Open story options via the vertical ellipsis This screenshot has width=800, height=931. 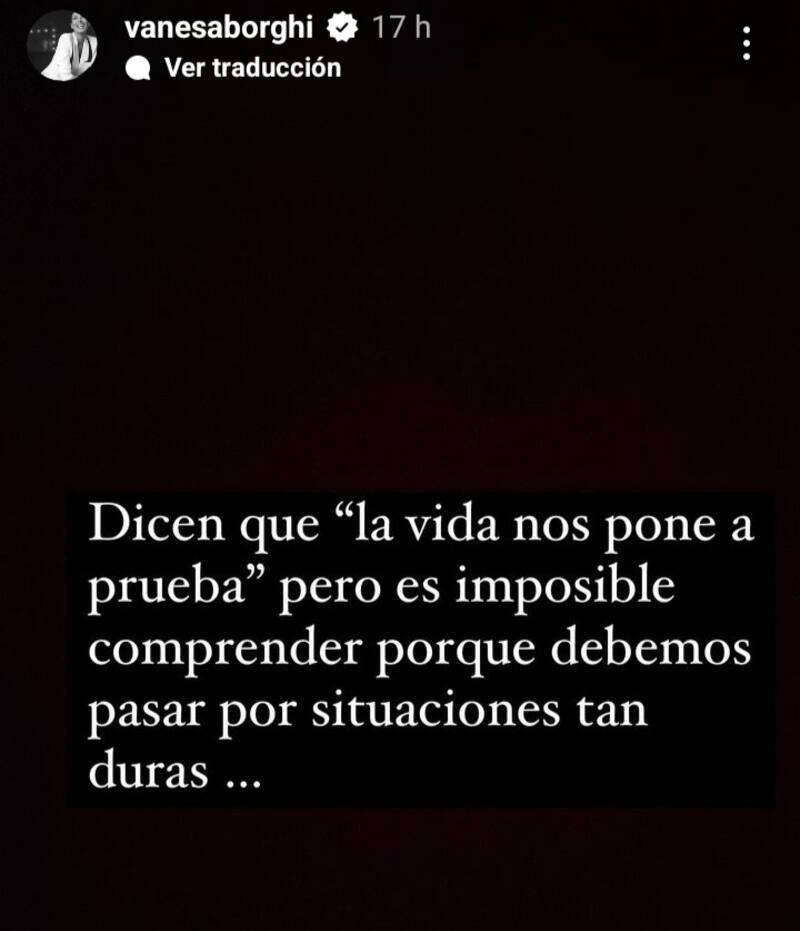746,42
